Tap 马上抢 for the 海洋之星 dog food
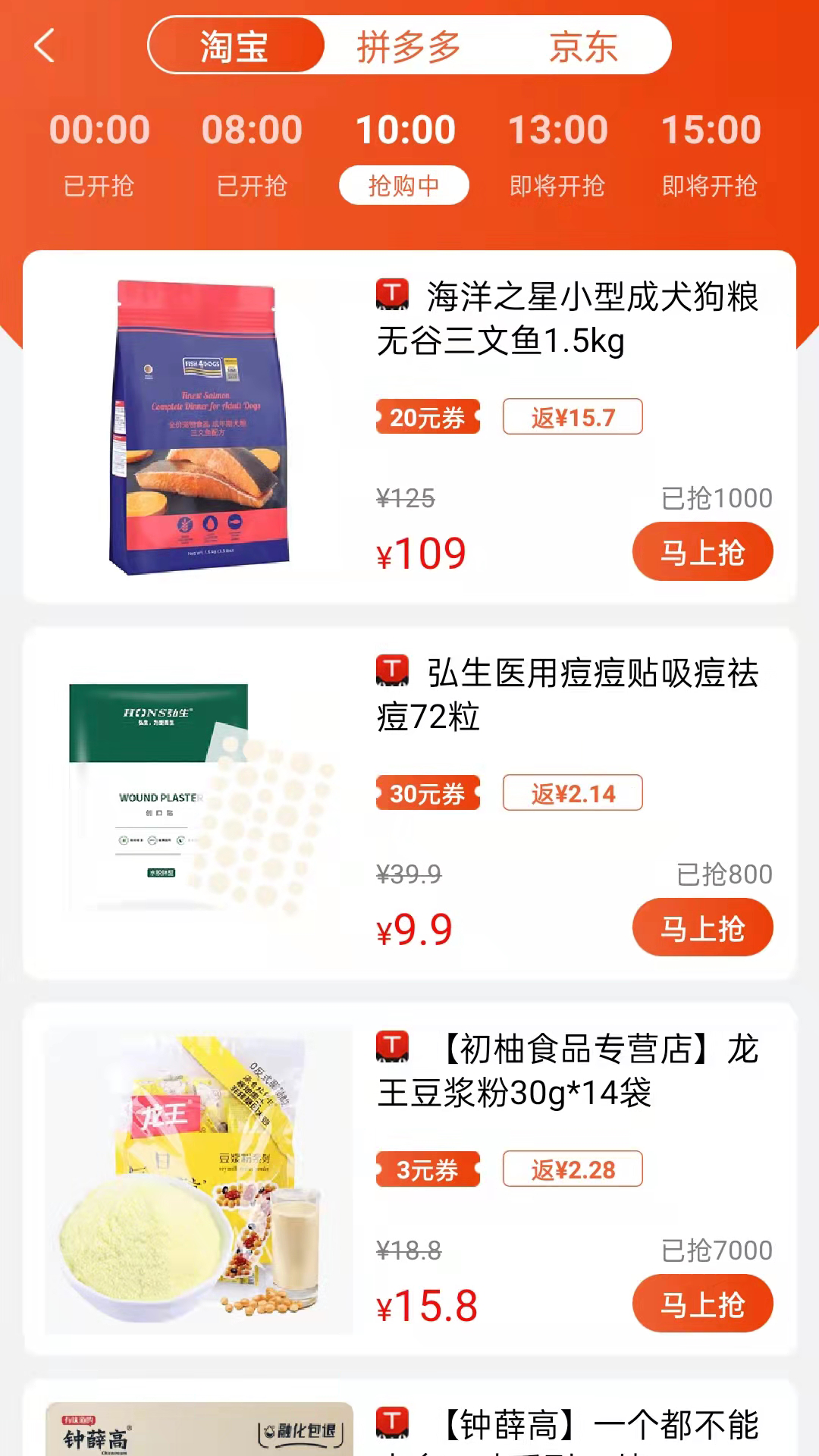The width and height of the screenshot is (819, 1456). point(702,552)
